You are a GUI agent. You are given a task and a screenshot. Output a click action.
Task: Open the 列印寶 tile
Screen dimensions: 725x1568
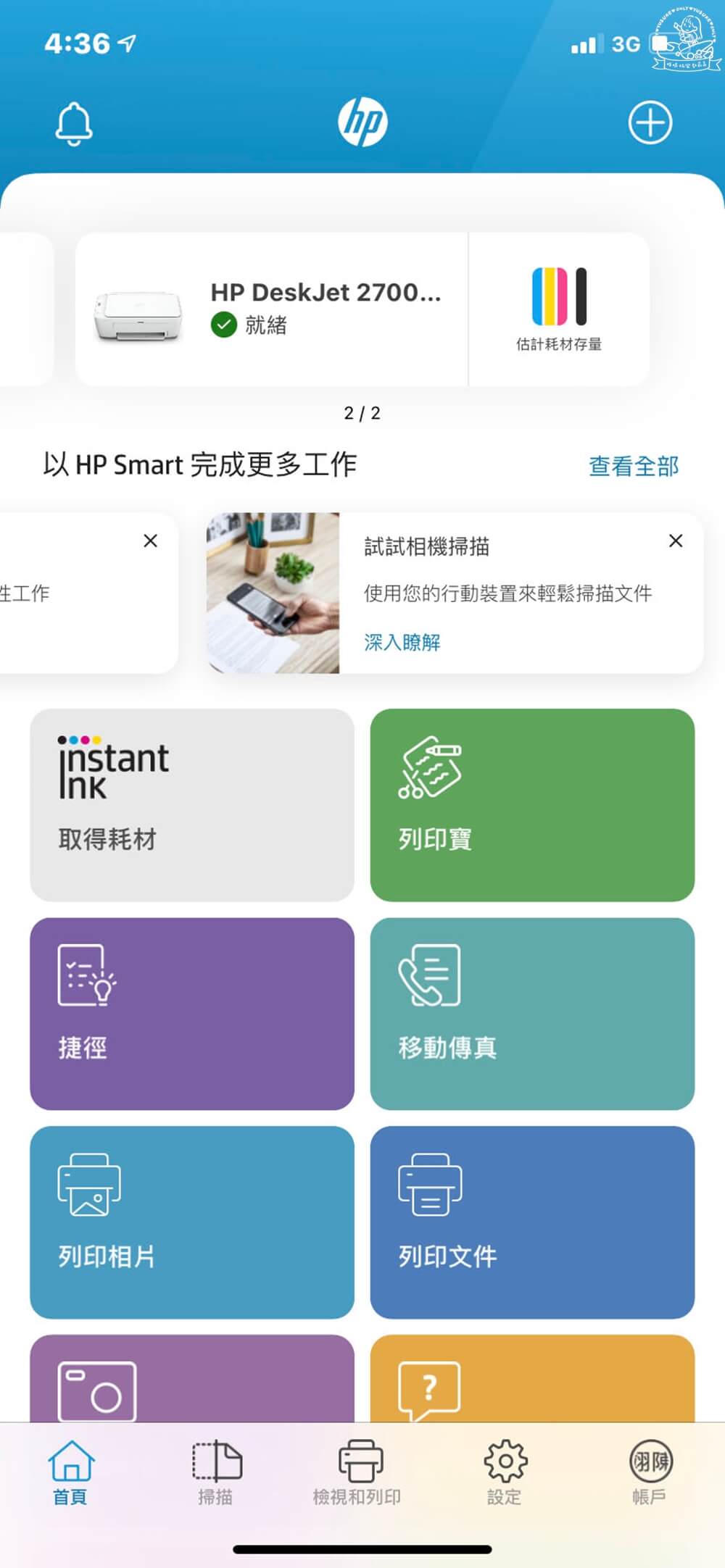[532, 805]
